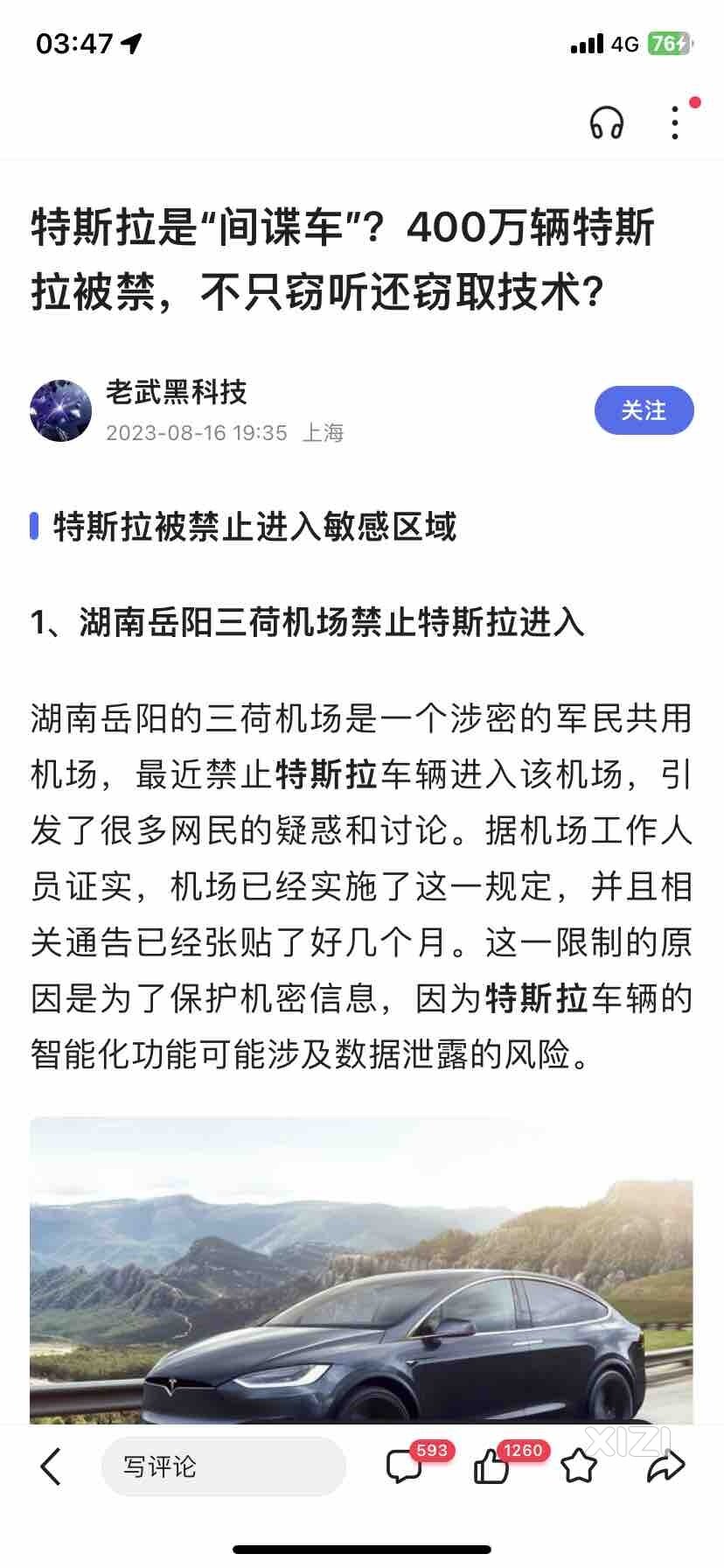
Task: Open the headphone listen-to-article icon
Action: click(606, 123)
